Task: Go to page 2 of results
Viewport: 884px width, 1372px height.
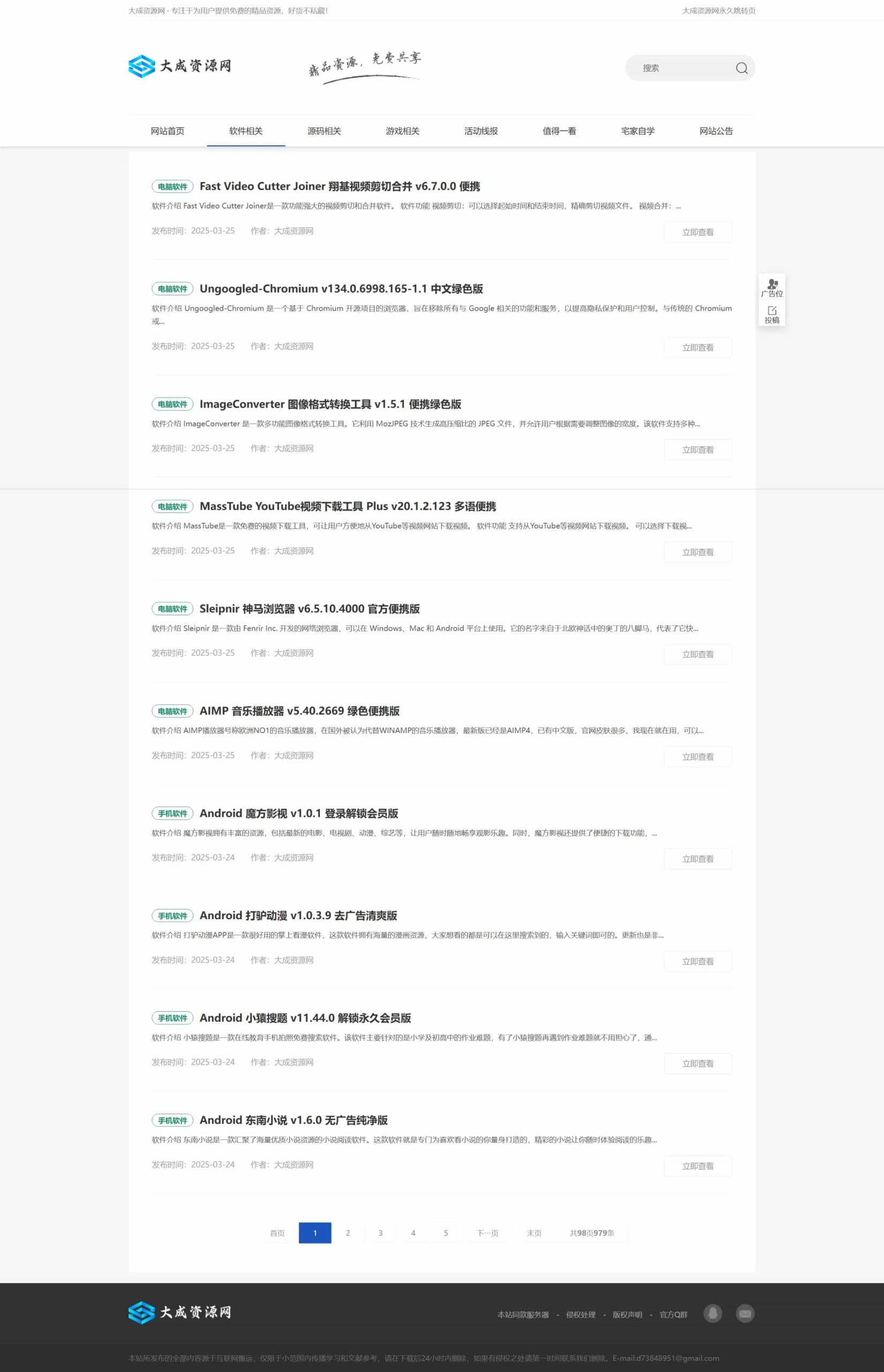Action: 348,1233
